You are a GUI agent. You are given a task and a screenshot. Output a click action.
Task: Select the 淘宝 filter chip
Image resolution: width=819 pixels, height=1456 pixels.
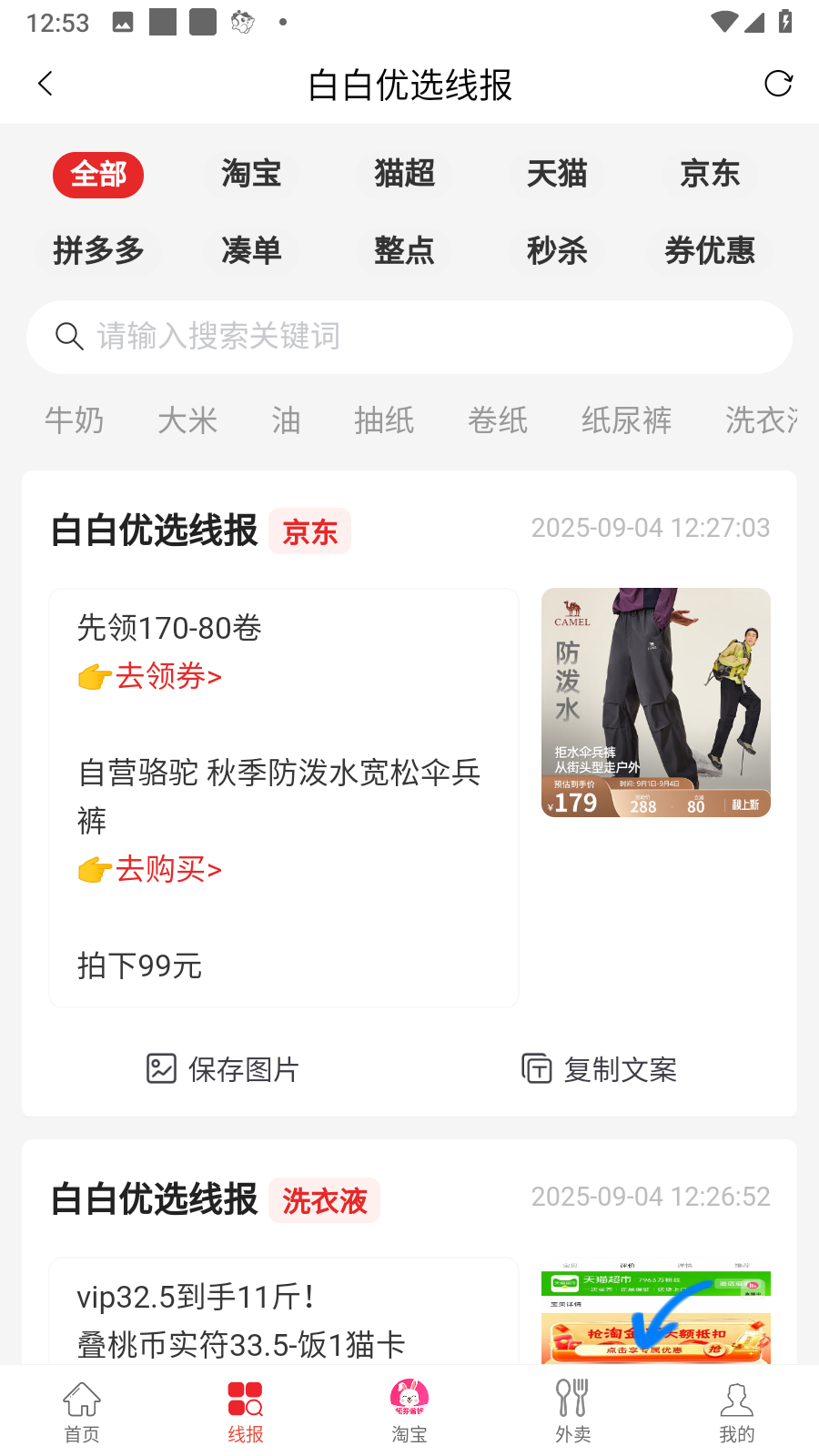(x=251, y=174)
